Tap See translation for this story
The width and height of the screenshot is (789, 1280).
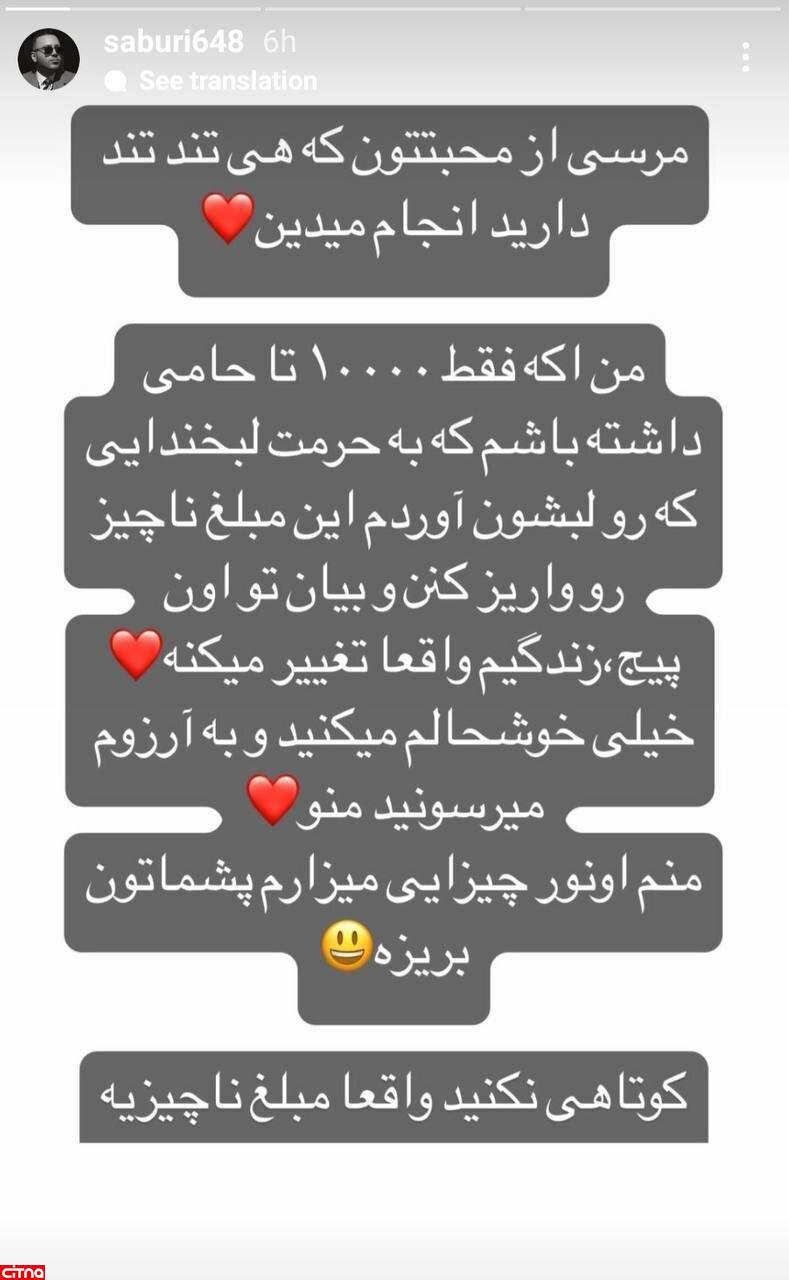click(226, 81)
